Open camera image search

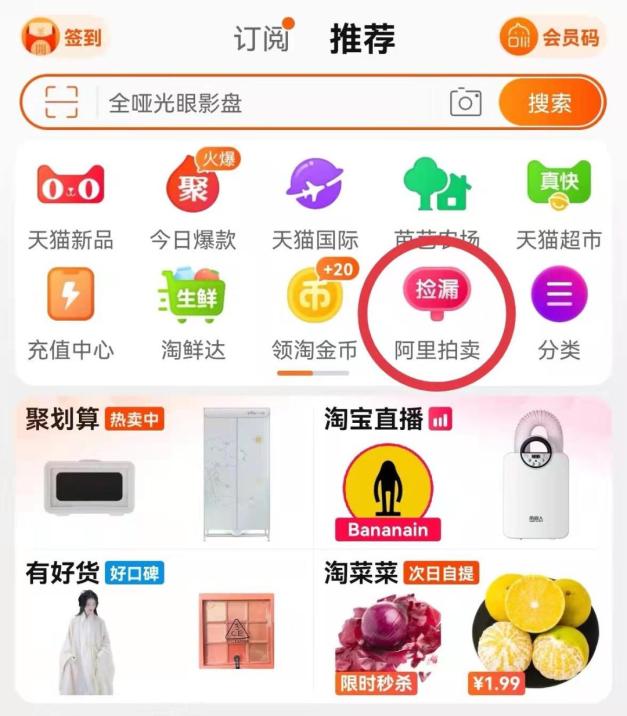point(465,103)
